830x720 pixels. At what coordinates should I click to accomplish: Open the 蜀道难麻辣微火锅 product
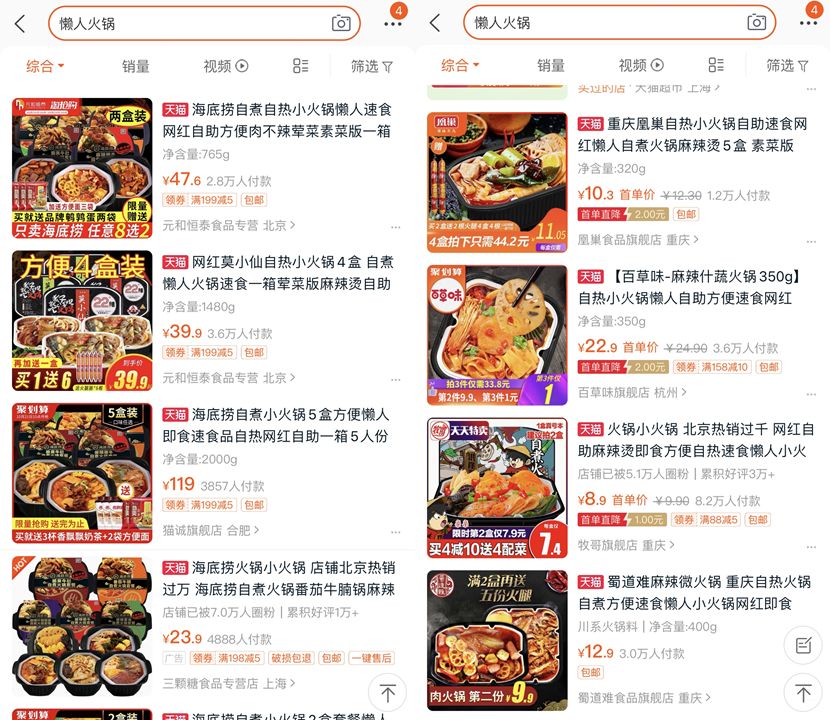(x=692, y=592)
